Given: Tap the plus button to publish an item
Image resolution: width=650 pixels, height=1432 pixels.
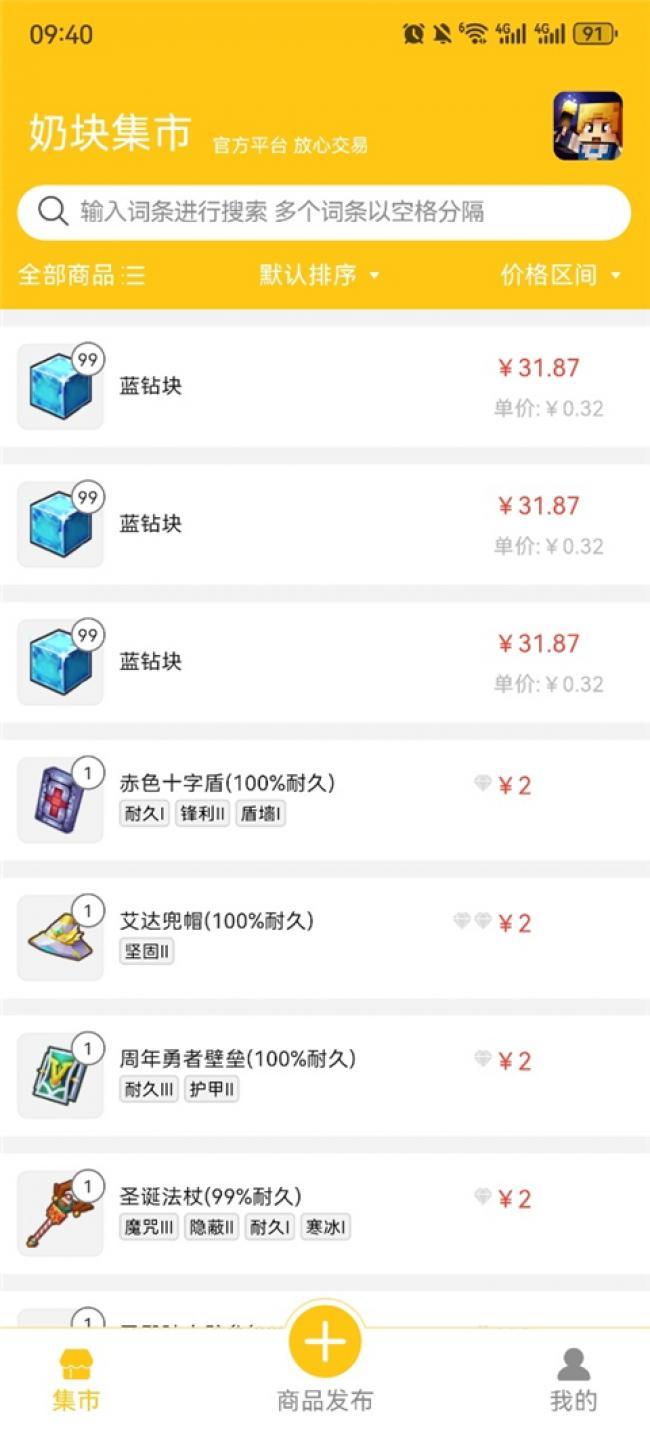Looking at the screenshot, I should [325, 1342].
